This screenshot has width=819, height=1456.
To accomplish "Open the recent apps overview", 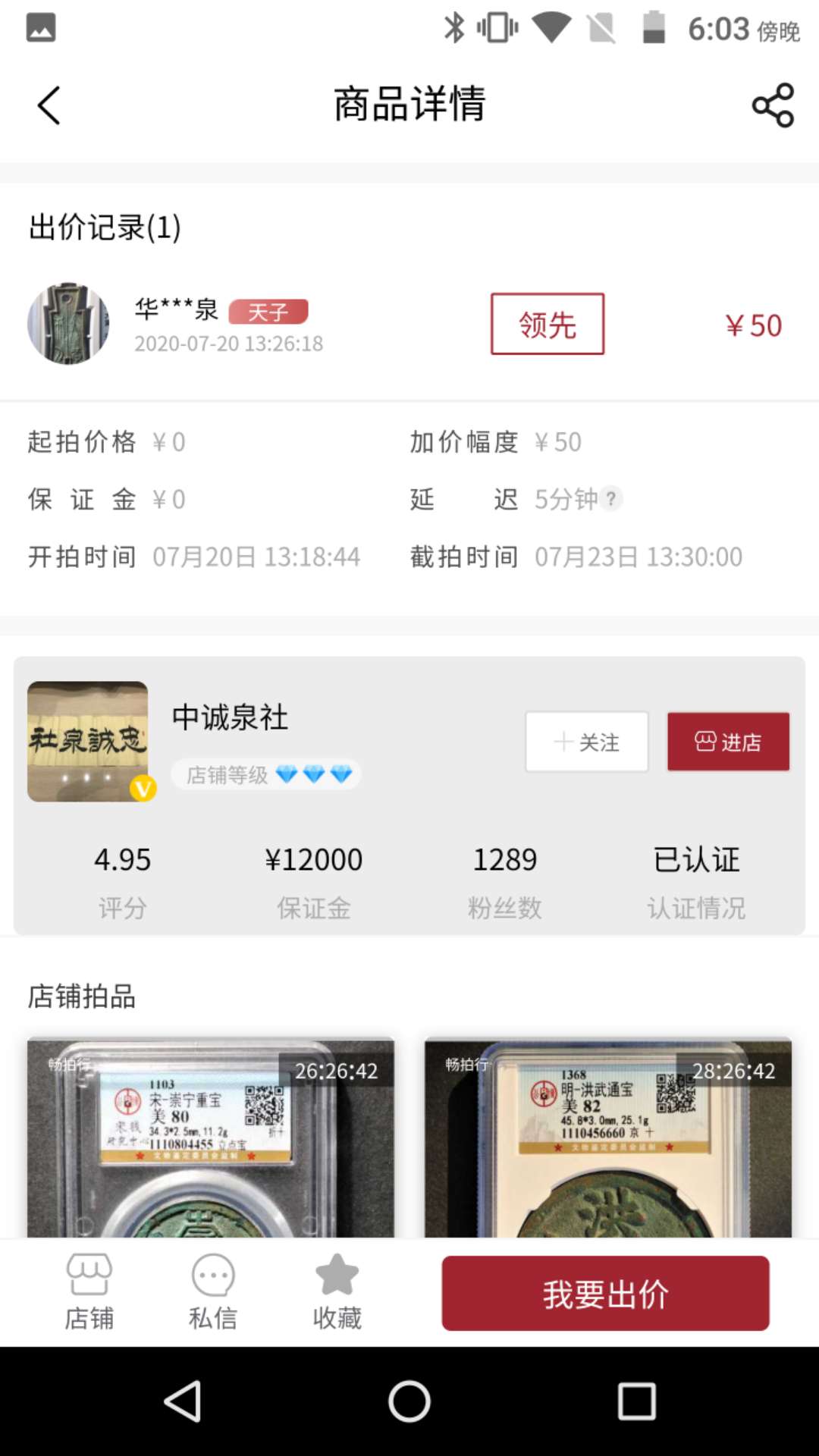I will [x=636, y=1401].
